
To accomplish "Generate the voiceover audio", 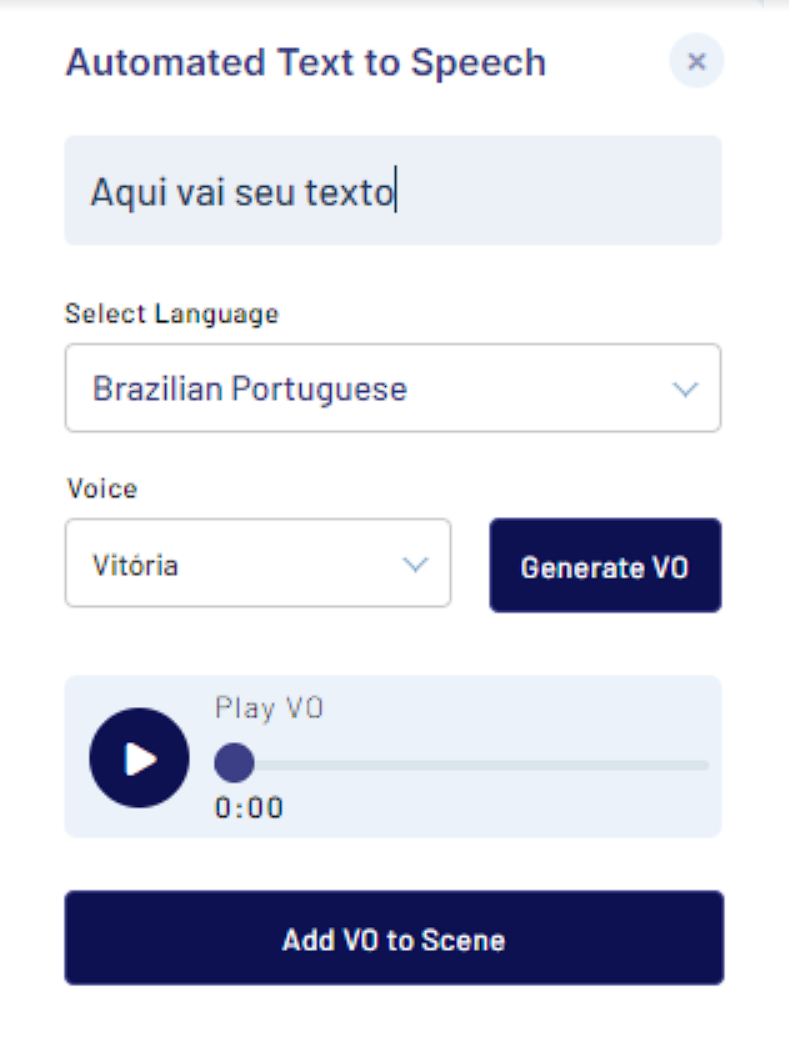I will [605, 565].
